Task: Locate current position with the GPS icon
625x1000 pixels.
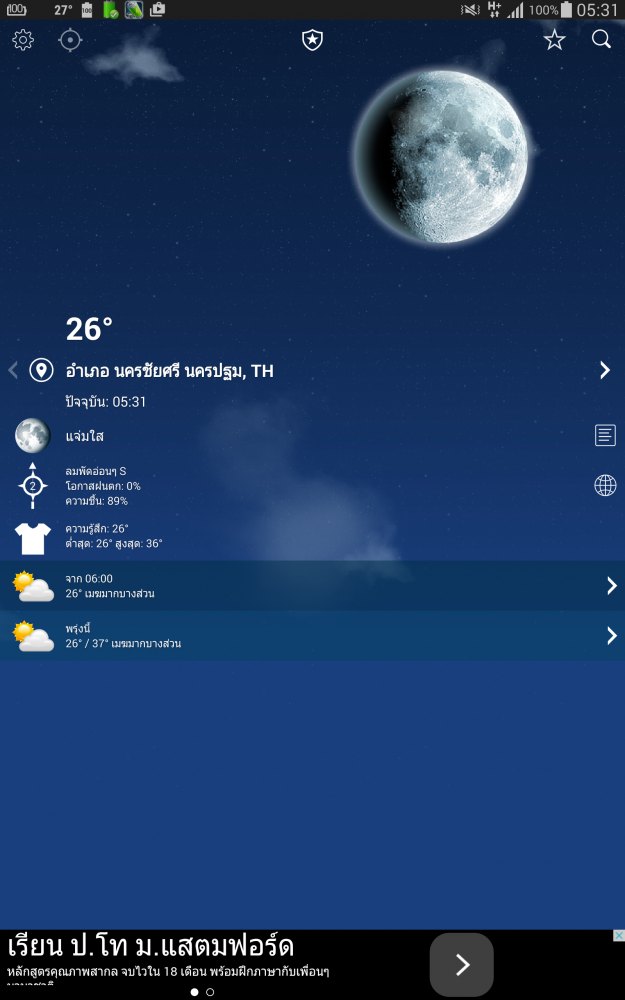Action: click(70, 40)
